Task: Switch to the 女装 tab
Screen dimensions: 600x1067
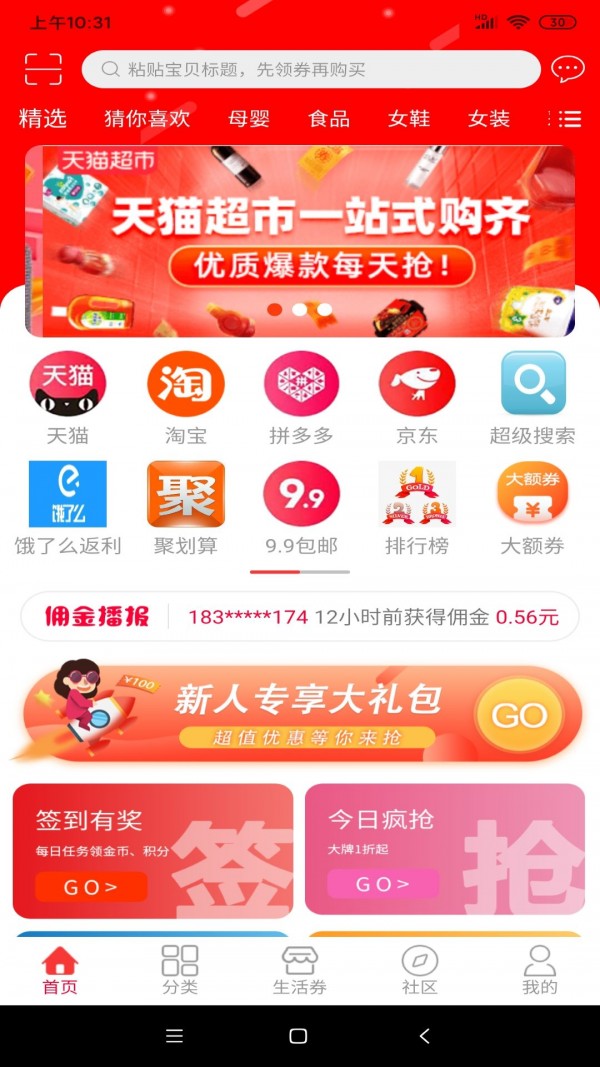Action: [489, 119]
